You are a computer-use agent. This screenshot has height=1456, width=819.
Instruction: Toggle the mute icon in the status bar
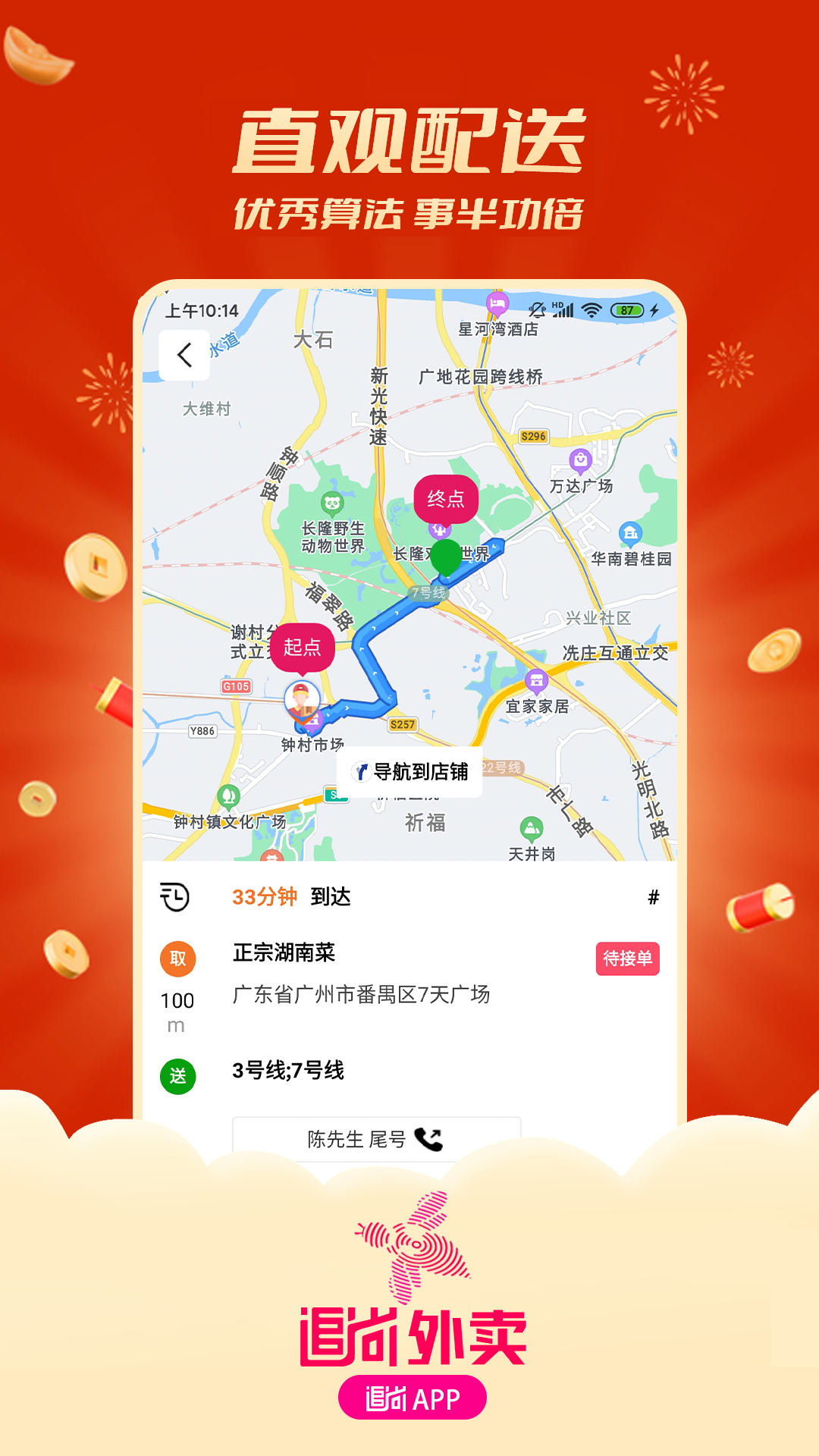(x=536, y=308)
